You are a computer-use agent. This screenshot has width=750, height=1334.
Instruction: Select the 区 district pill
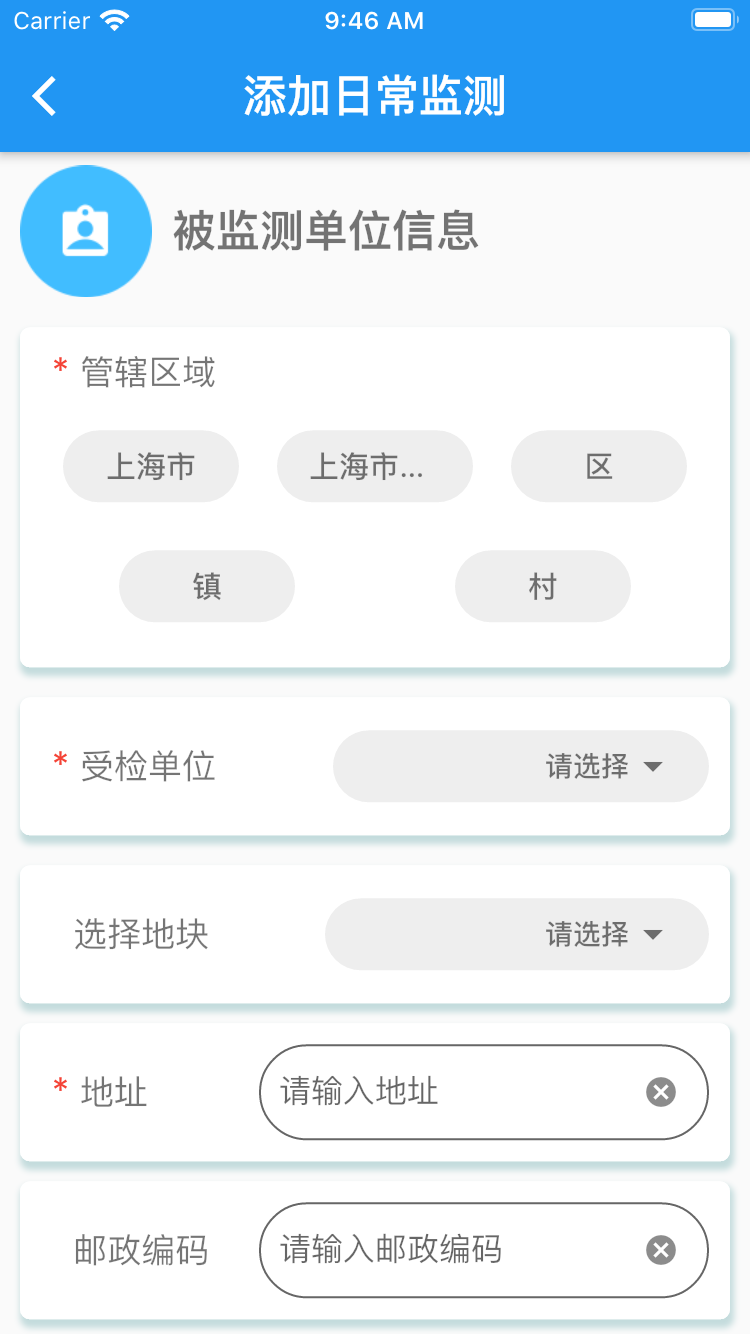point(598,466)
